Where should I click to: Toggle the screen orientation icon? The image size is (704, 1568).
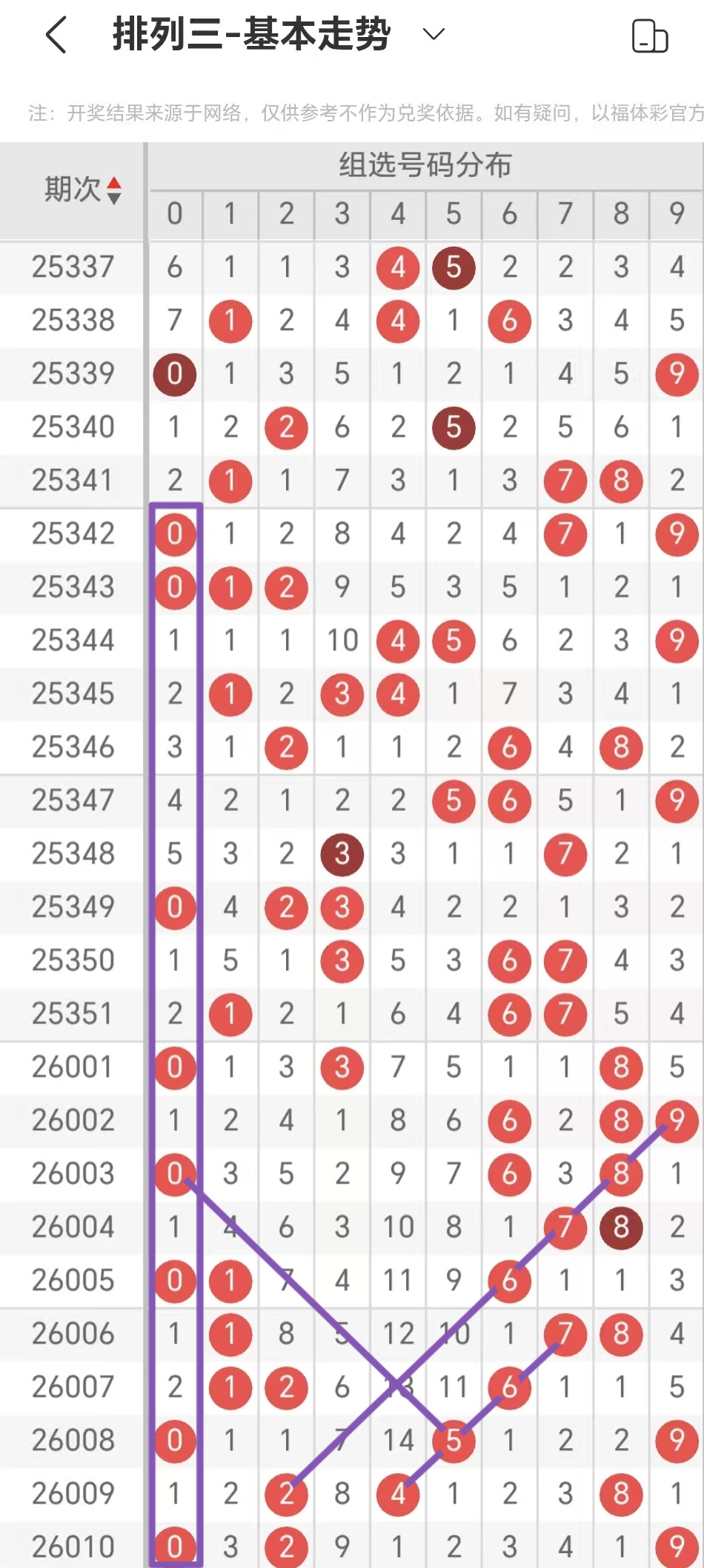coord(649,36)
